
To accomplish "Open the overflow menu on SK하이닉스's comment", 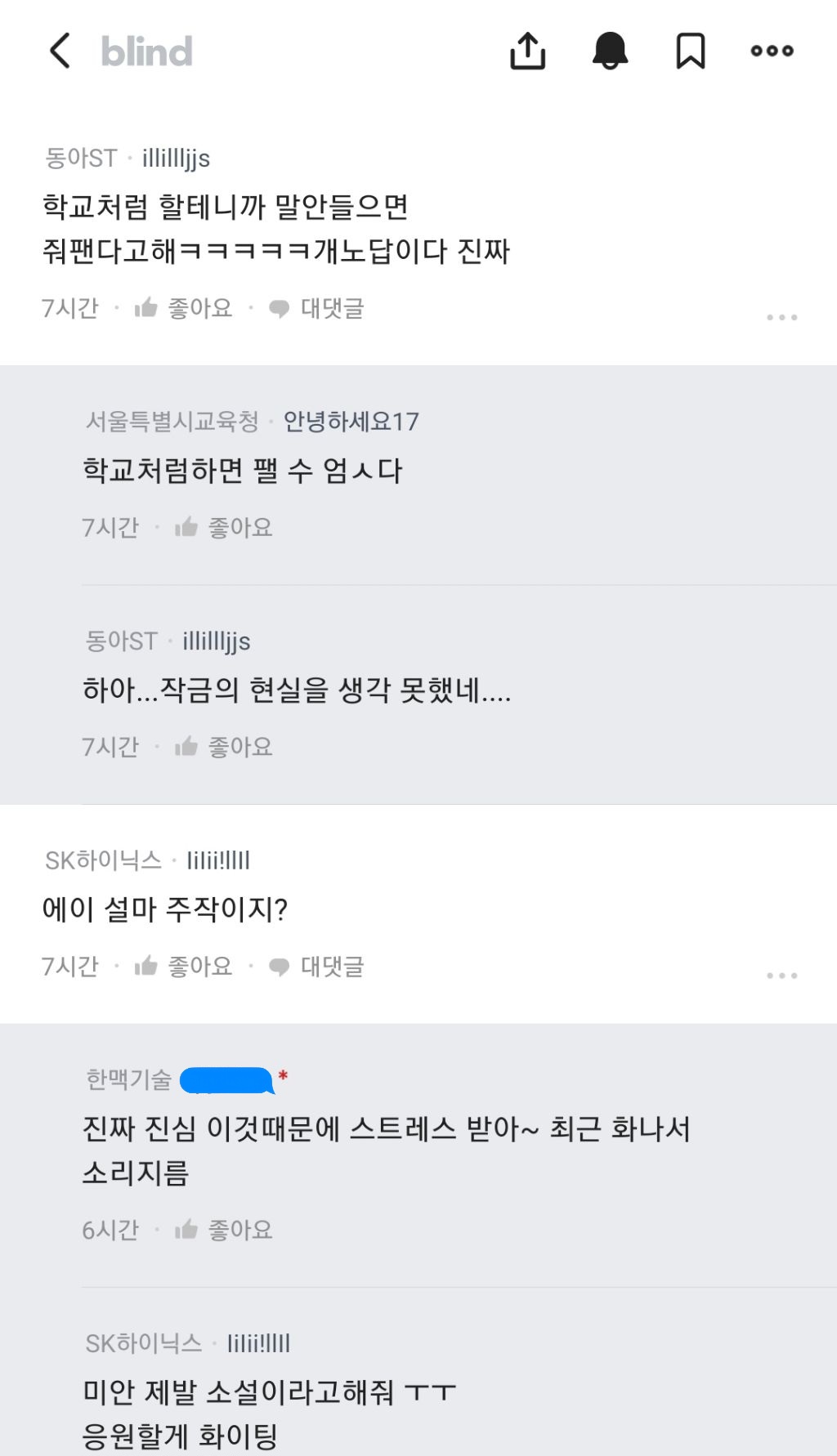I will click(781, 974).
